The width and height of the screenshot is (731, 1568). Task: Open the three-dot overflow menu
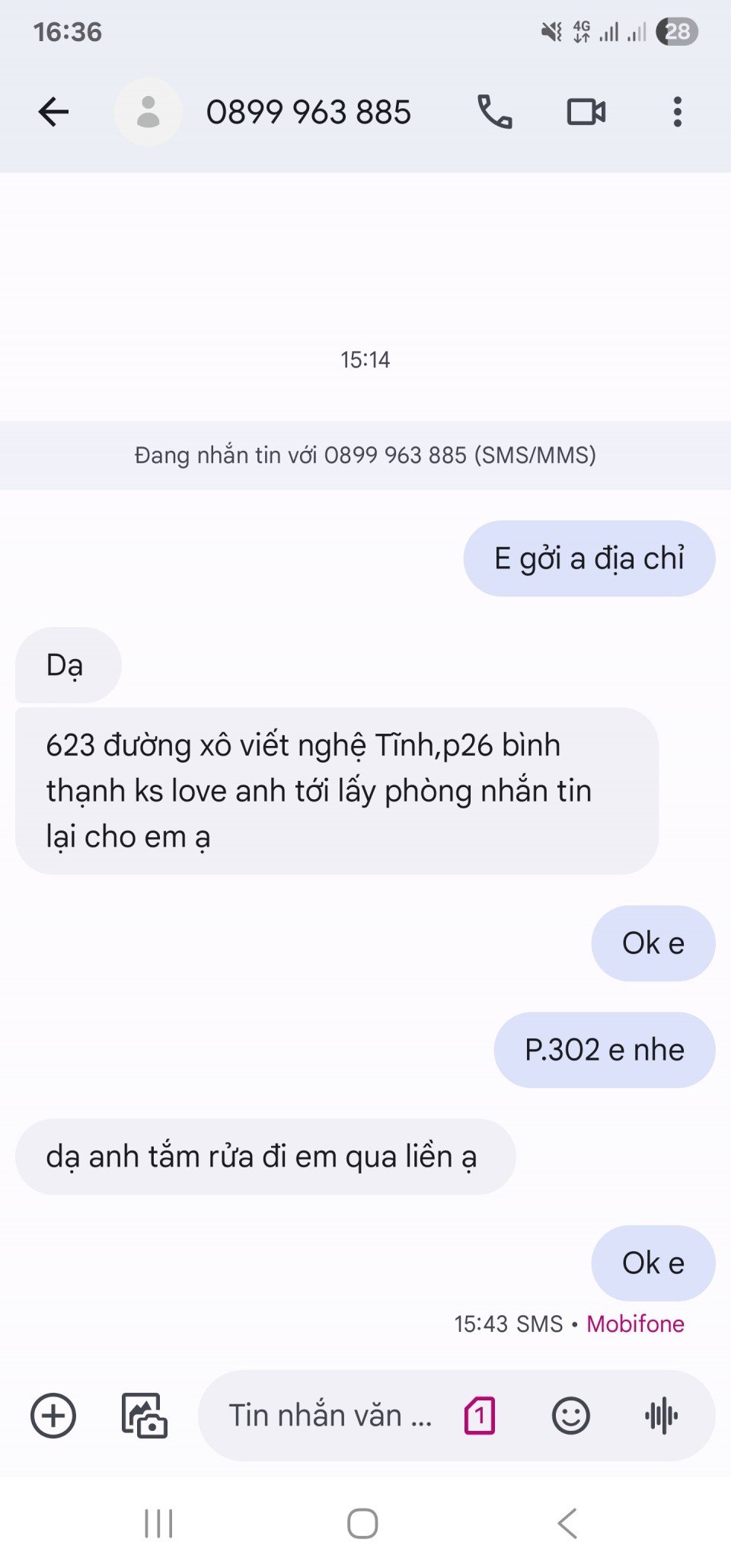coord(677,112)
